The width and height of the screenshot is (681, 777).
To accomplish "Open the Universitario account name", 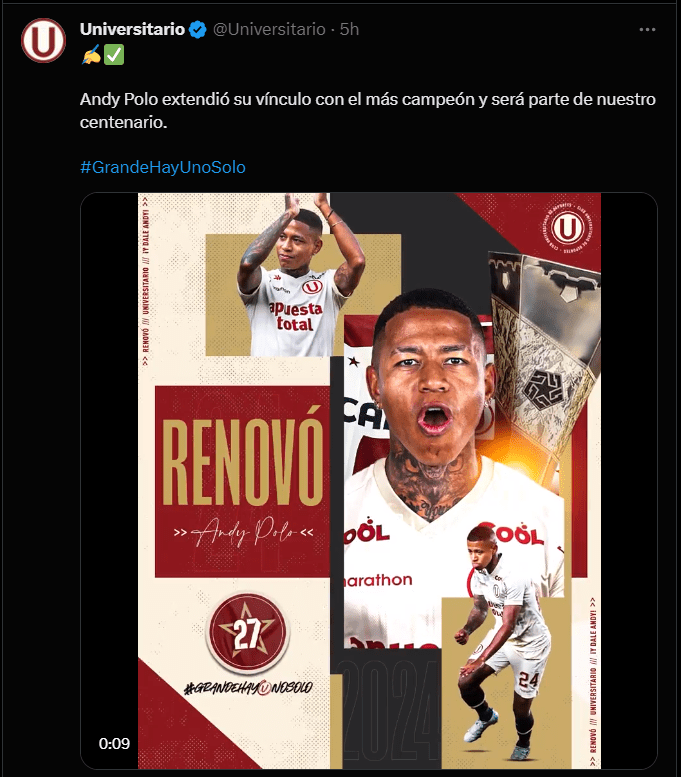I will 132,30.
